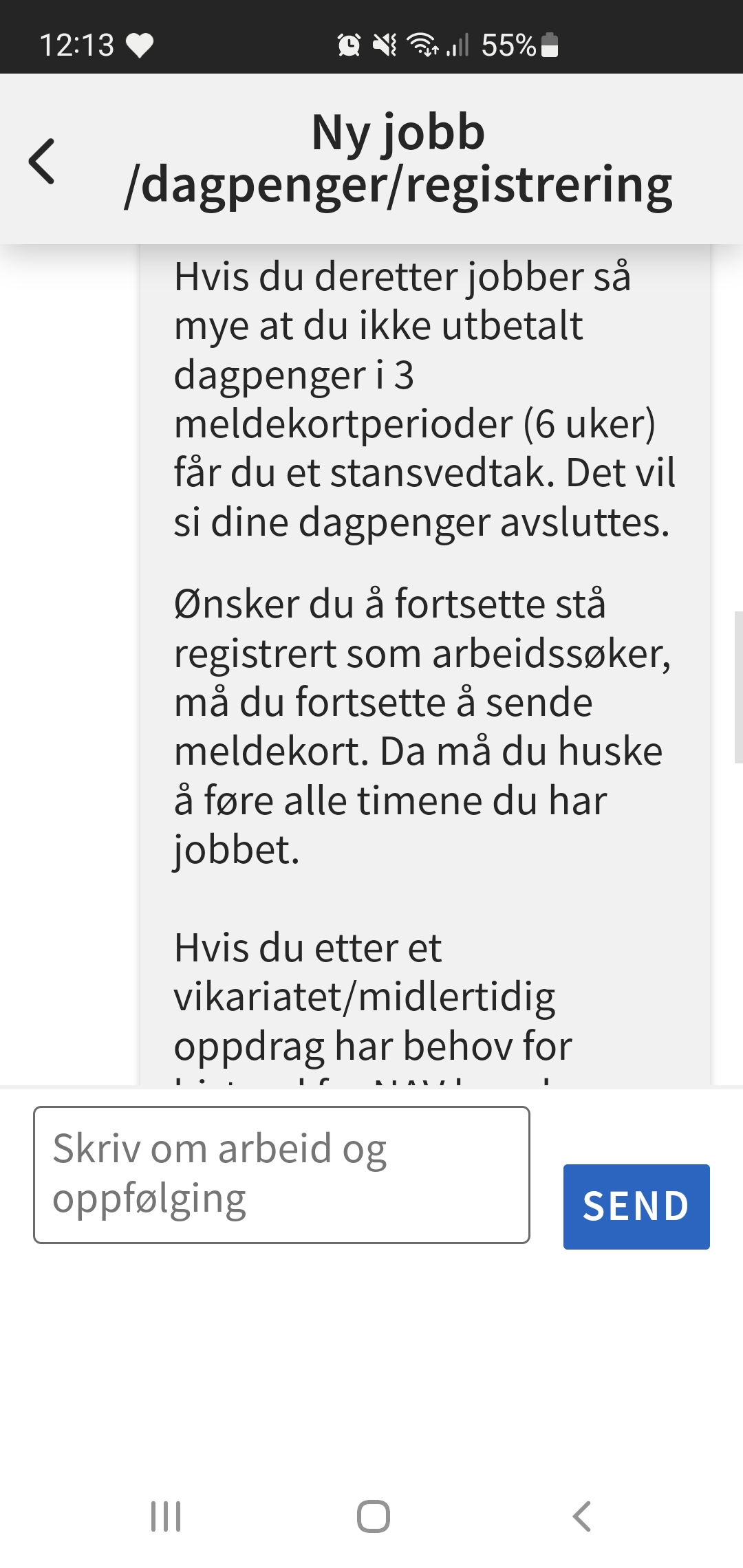
Task: Go back using the header arrow
Action: [41, 161]
